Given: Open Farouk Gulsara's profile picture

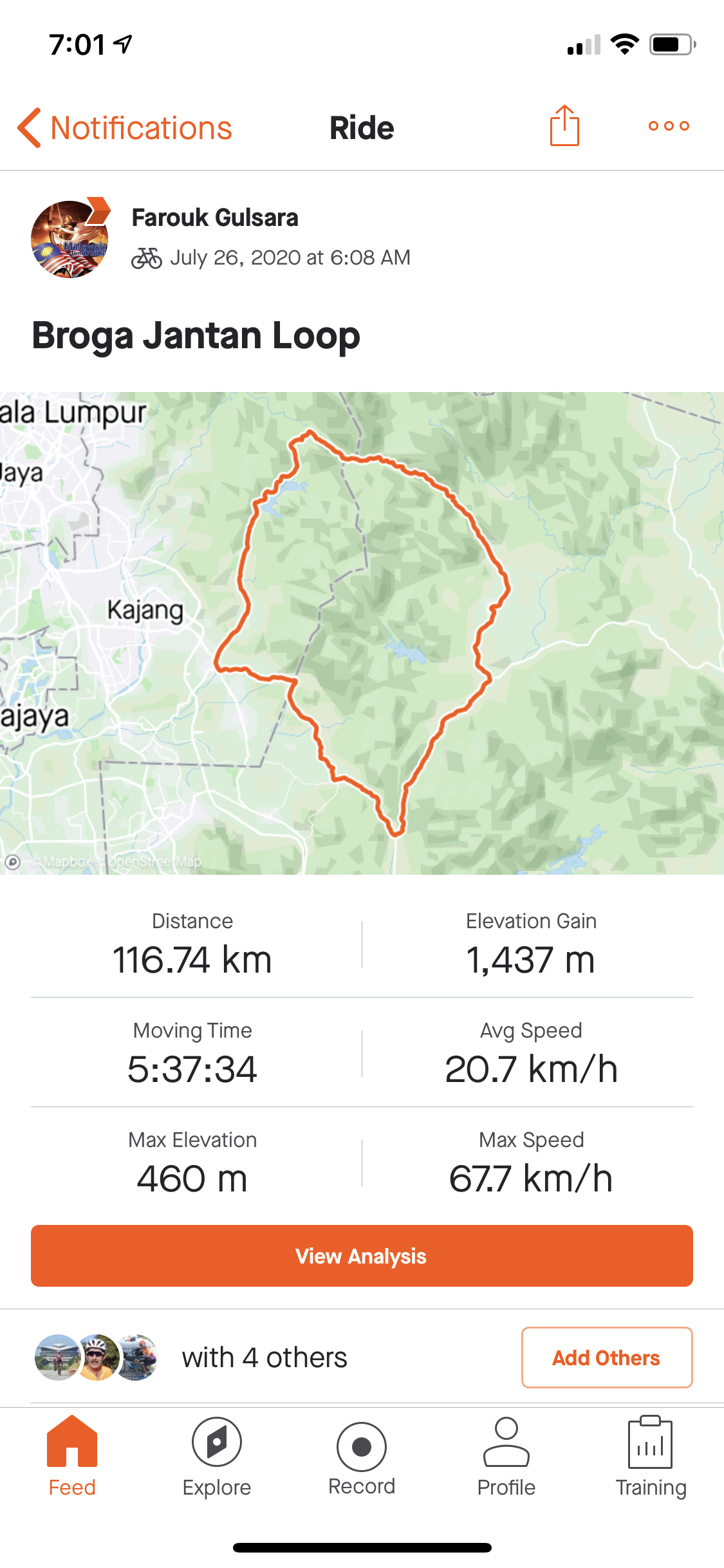Looking at the screenshot, I should click(70, 239).
